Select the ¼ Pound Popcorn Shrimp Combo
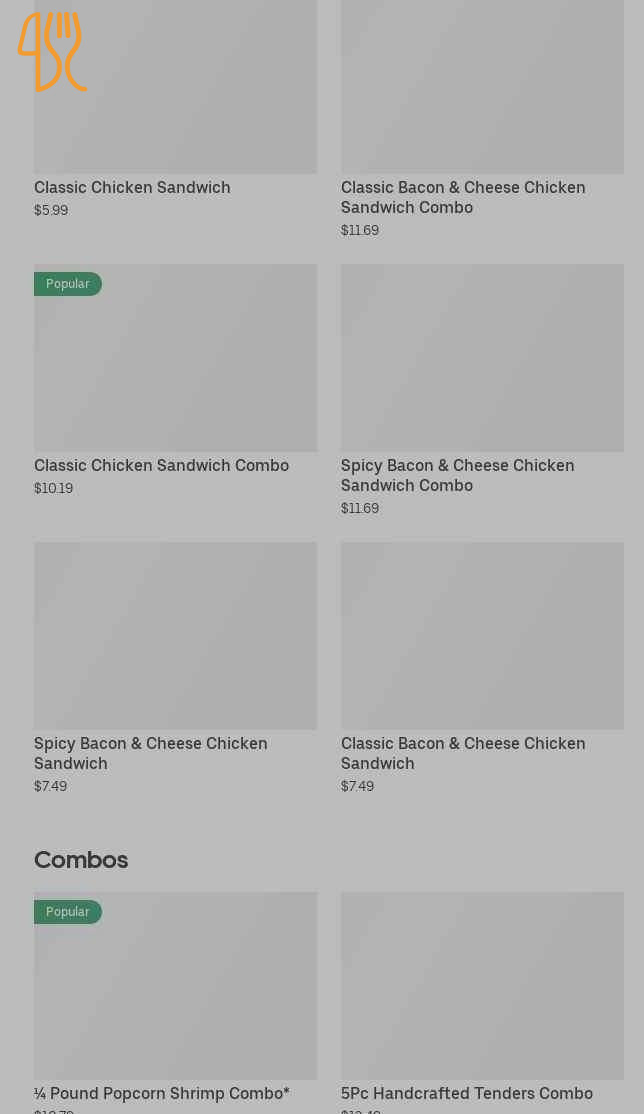Screen dimensions: 644x1114 [175, 1002]
